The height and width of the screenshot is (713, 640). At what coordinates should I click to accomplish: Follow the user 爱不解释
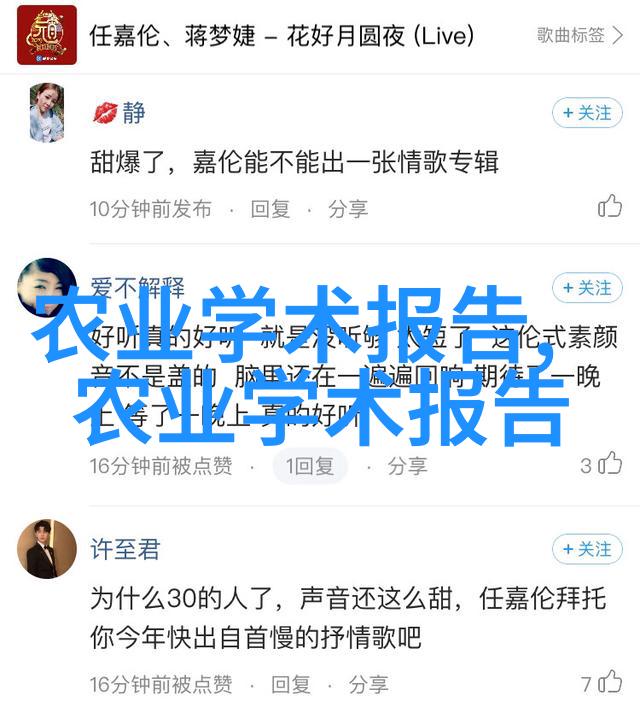[x=586, y=287]
